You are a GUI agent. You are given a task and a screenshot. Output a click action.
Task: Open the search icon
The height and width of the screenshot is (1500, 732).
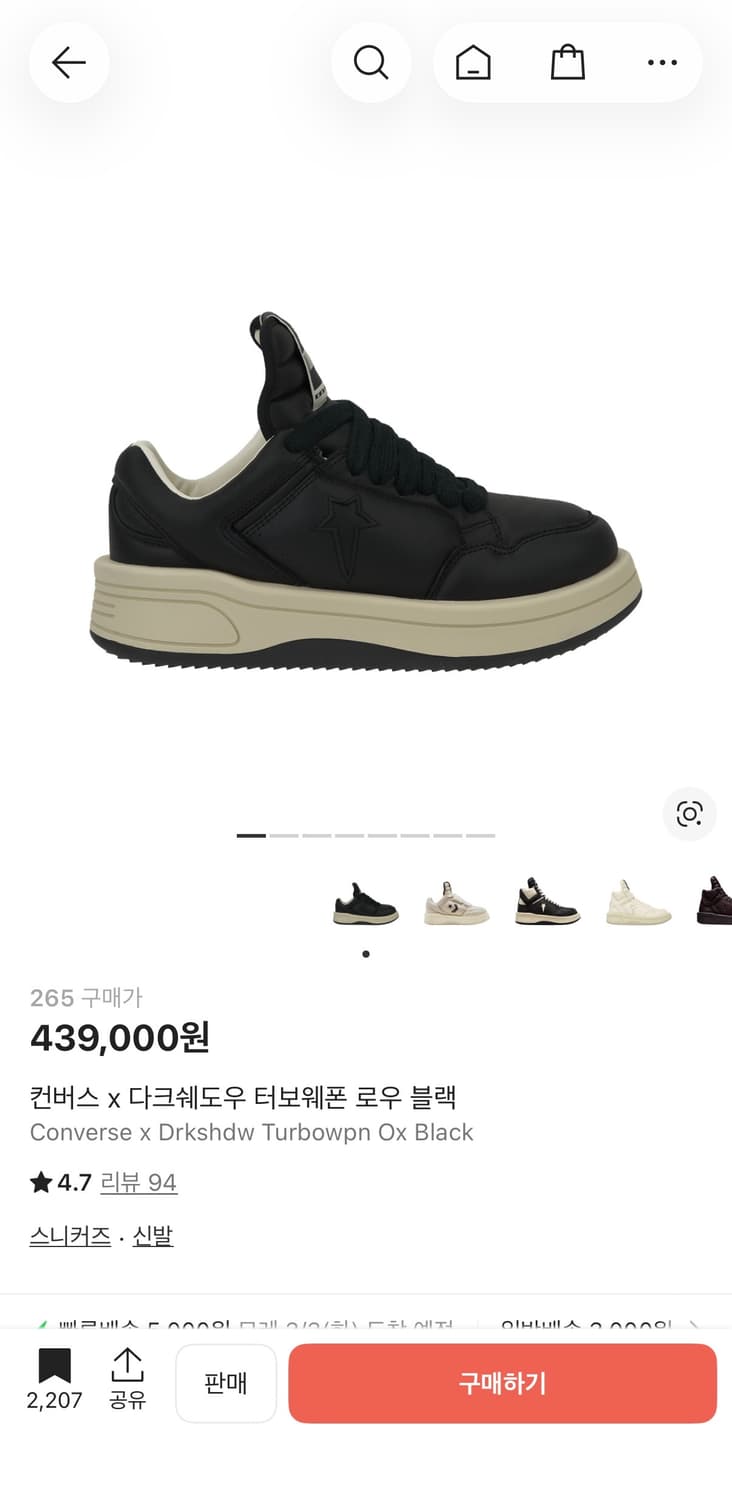(371, 62)
